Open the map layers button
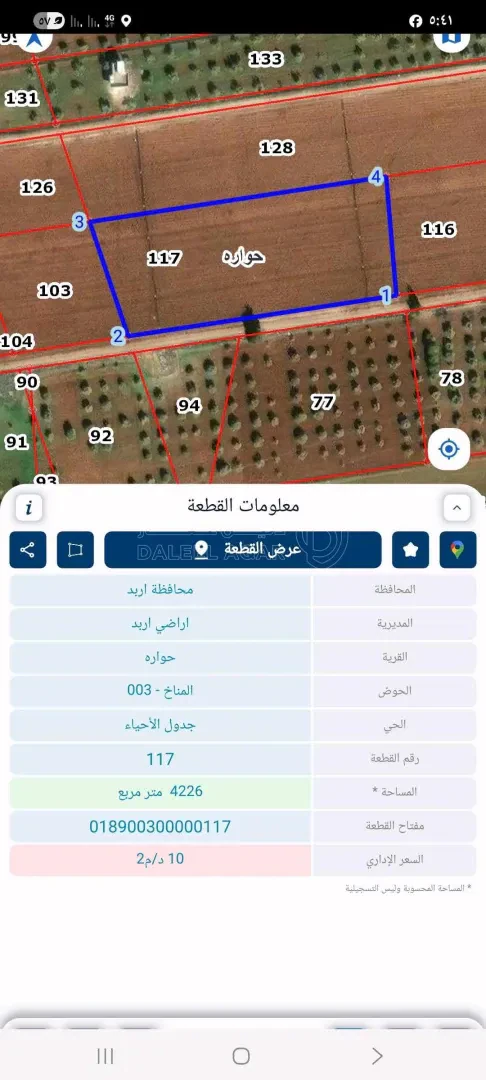 [452, 37]
